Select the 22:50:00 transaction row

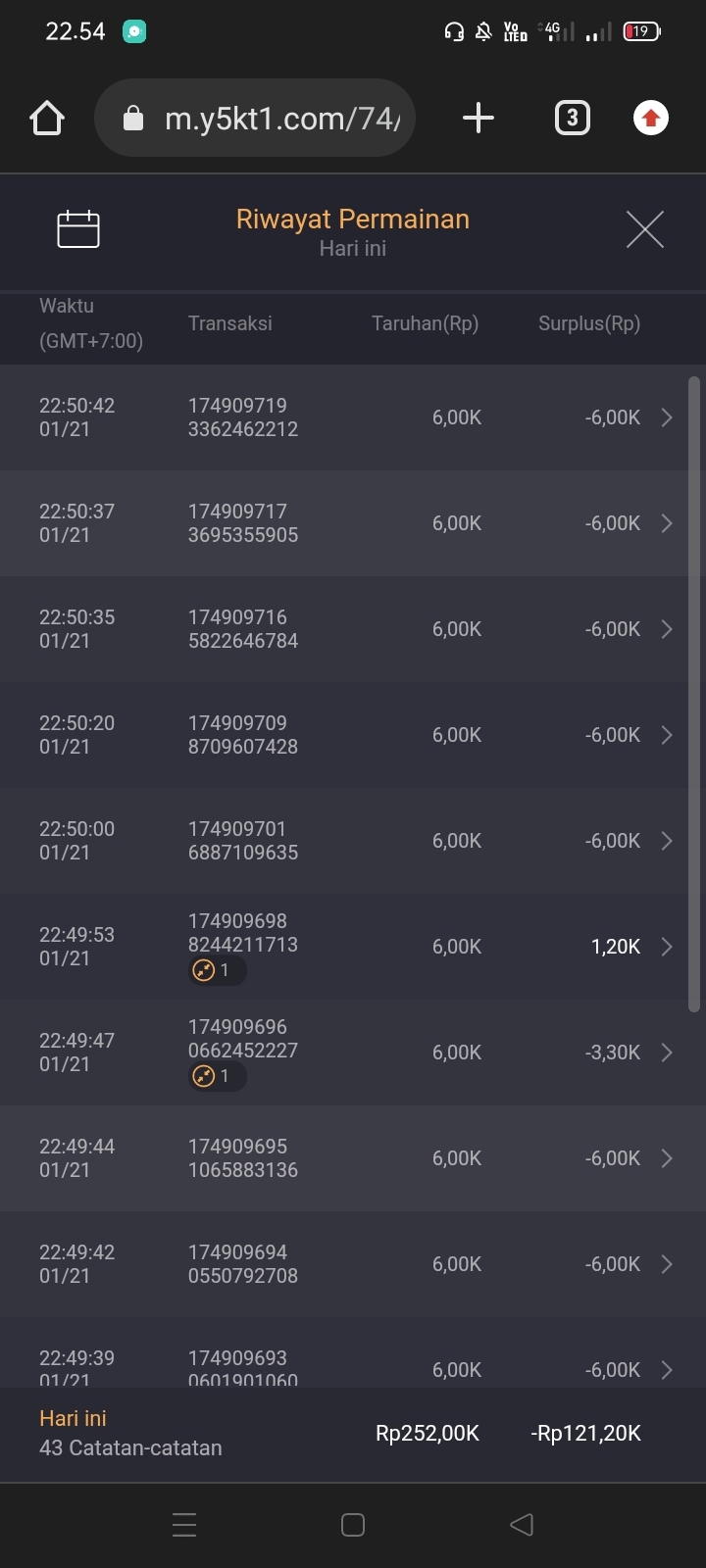[x=353, y=841]
